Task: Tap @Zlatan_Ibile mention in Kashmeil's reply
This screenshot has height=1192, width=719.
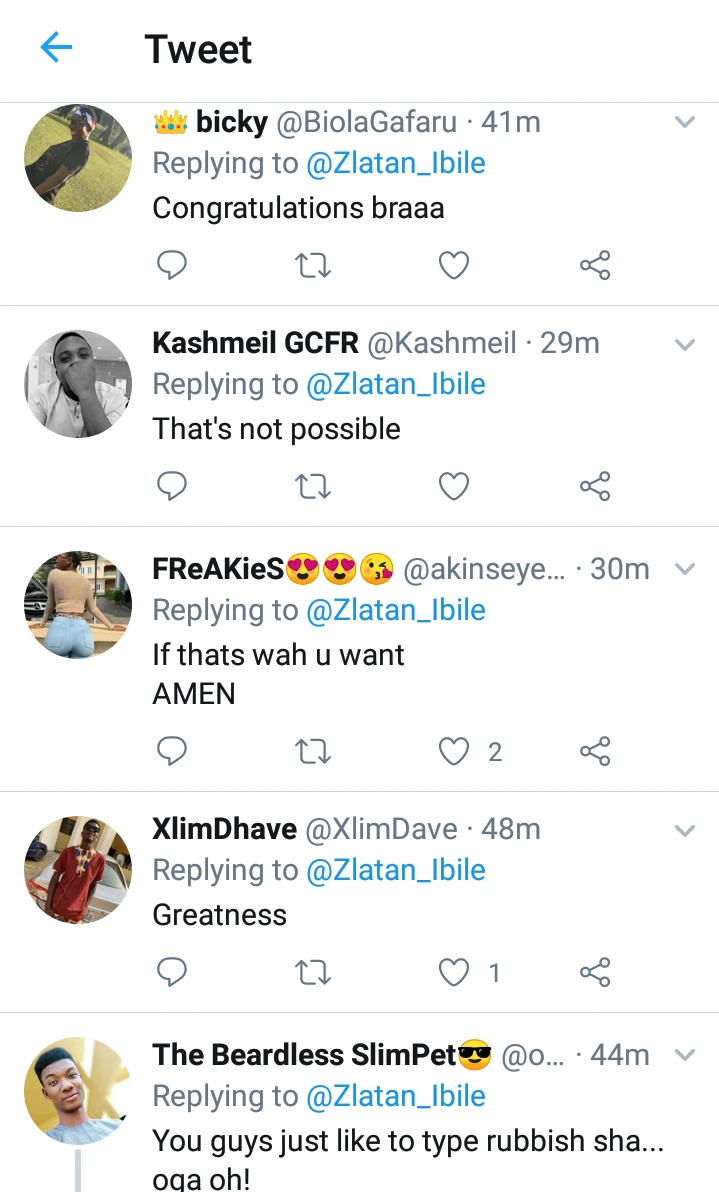Action: pos(396,384)
